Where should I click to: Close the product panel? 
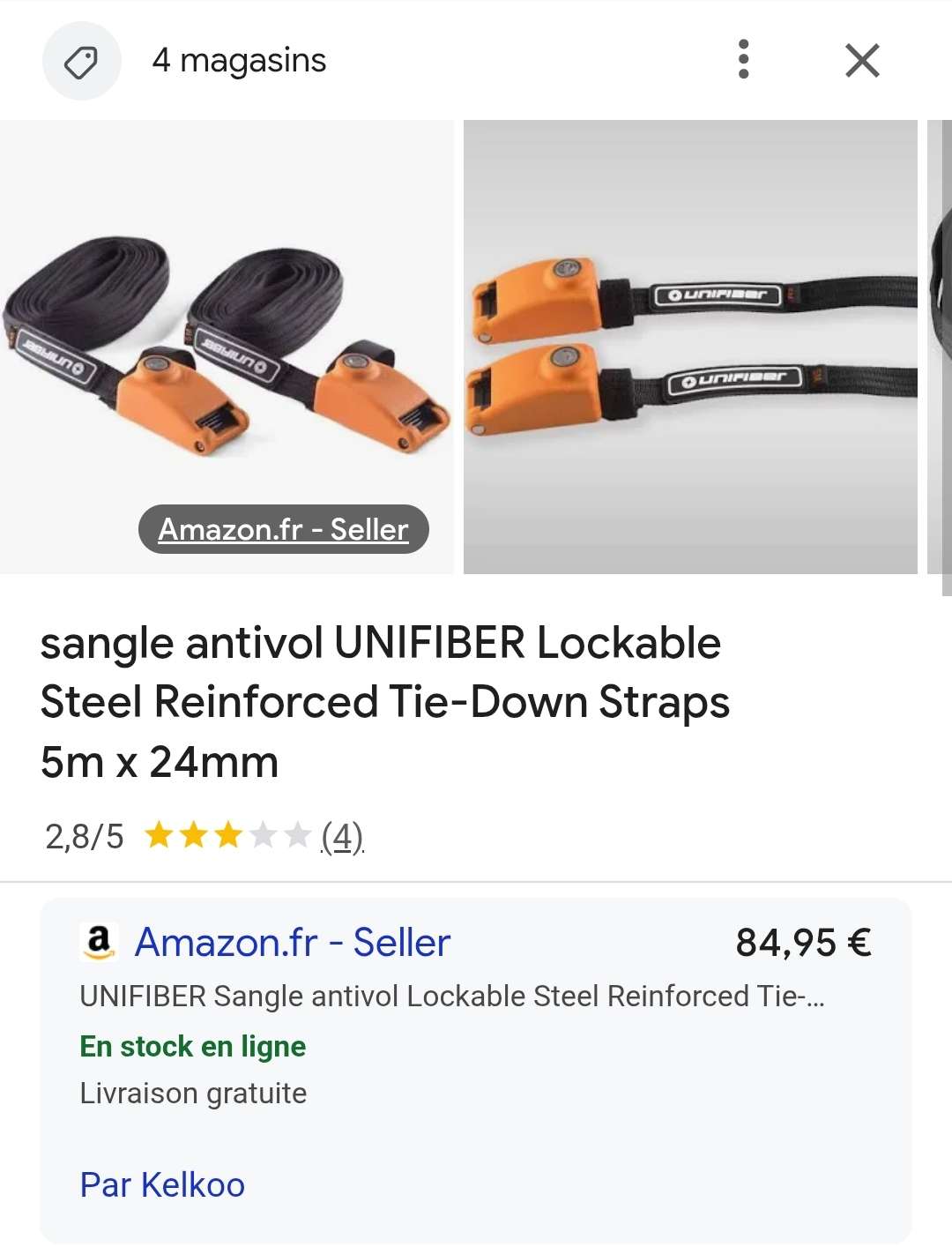(861, 61)
